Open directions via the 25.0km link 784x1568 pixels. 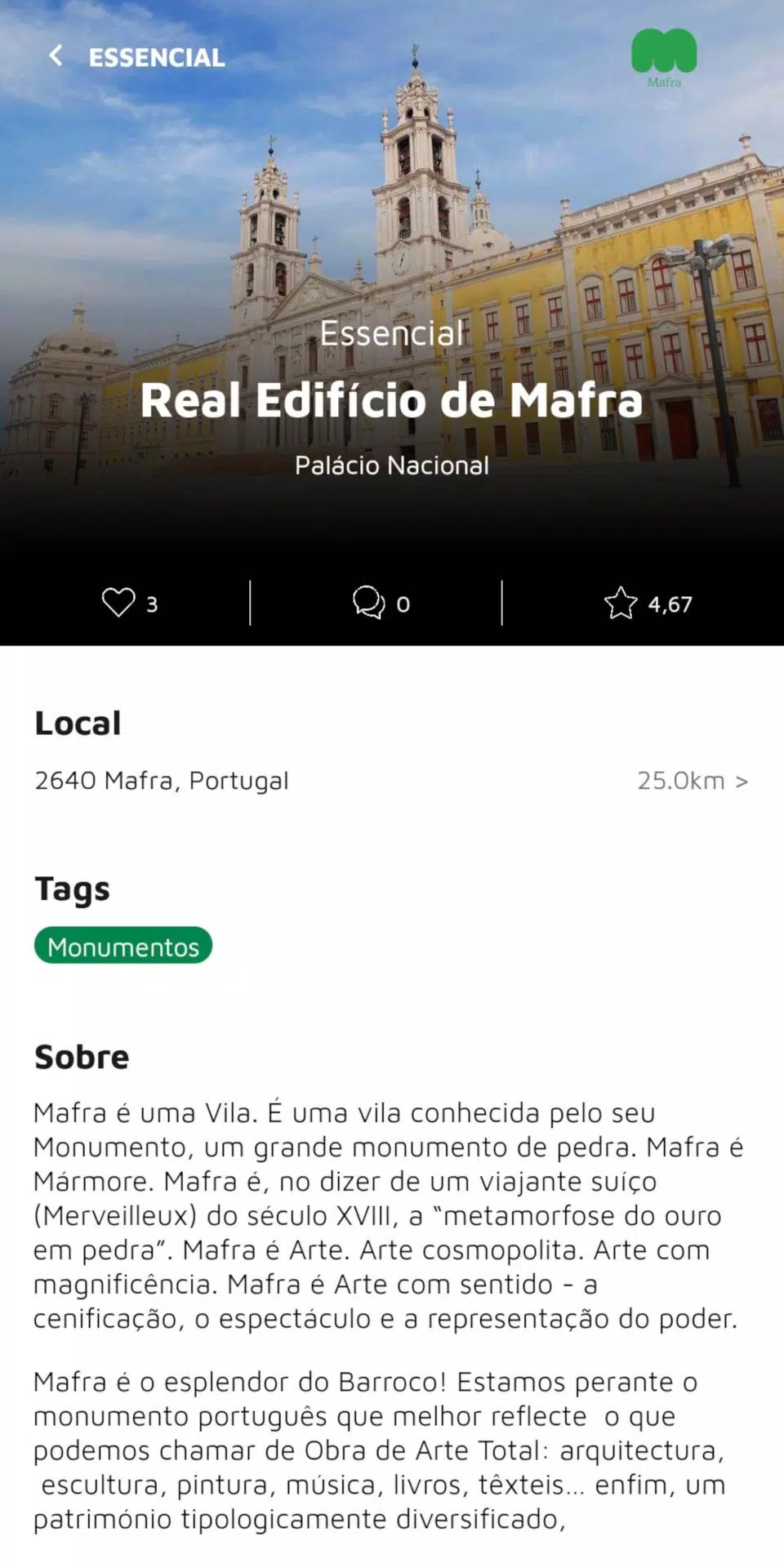tap(693, 781)
